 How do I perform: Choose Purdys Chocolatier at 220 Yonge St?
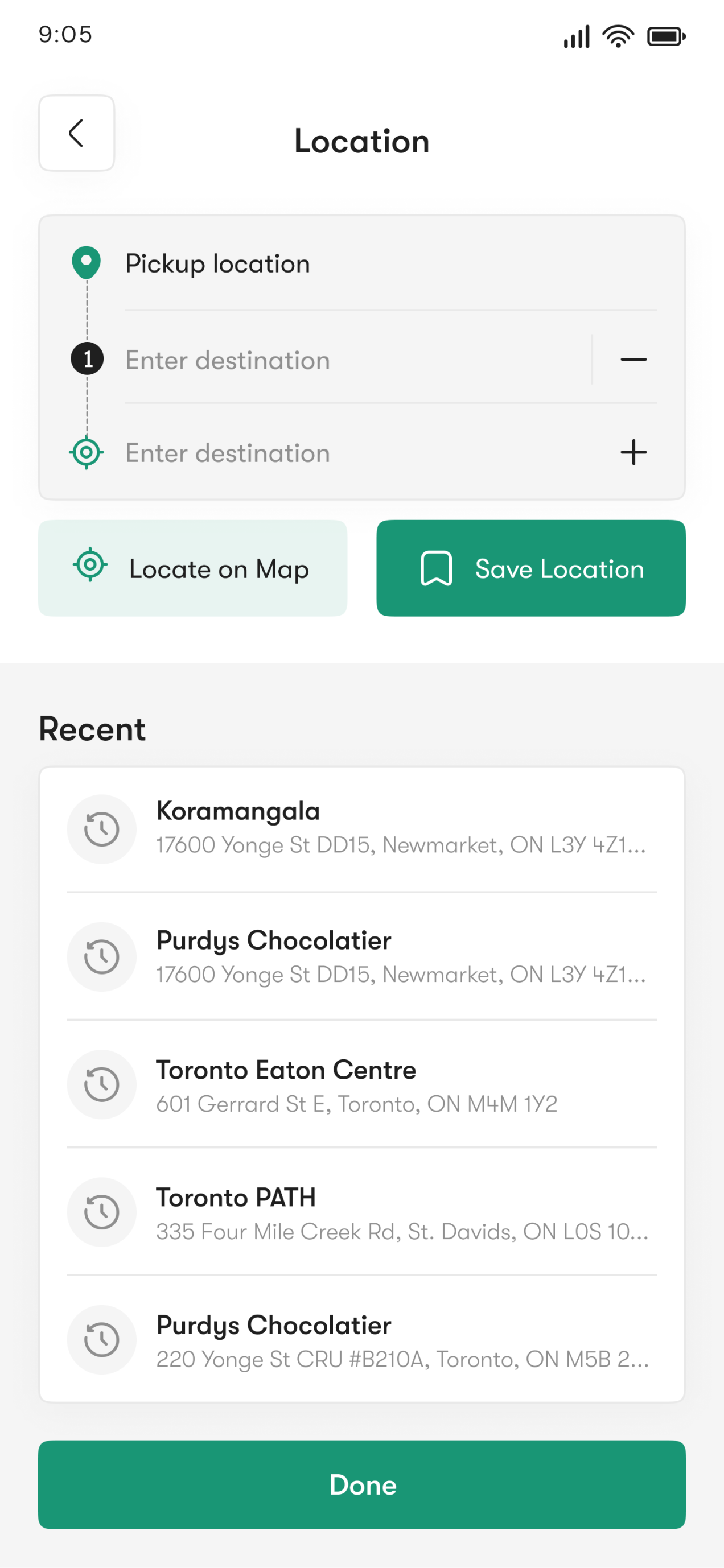pos(361,1341)
